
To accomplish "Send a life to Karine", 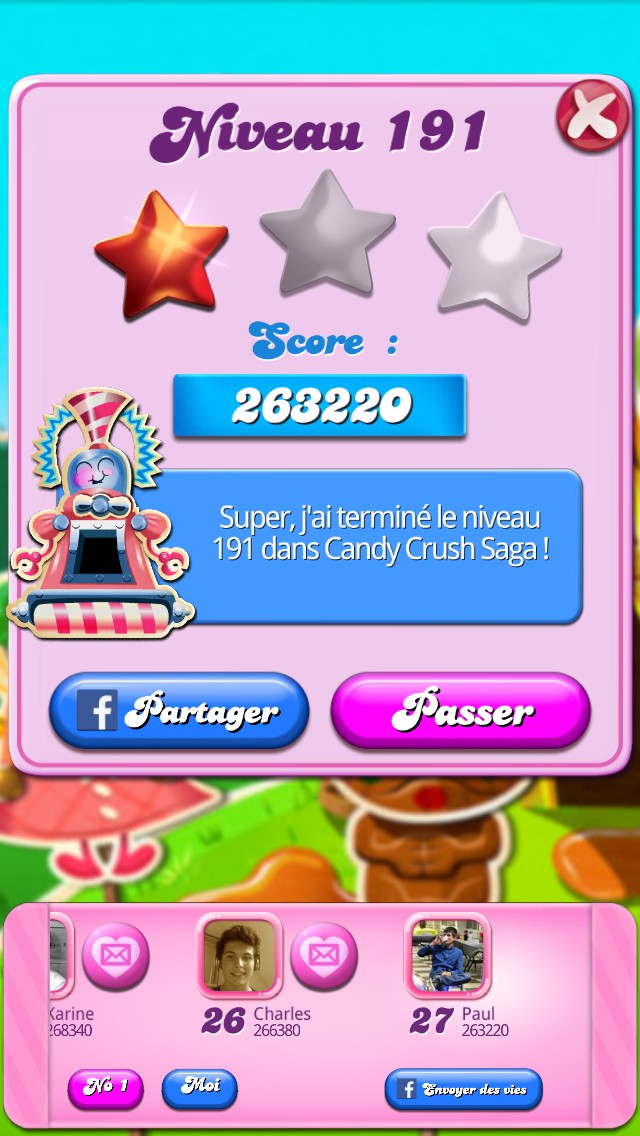I will (115, 955).
